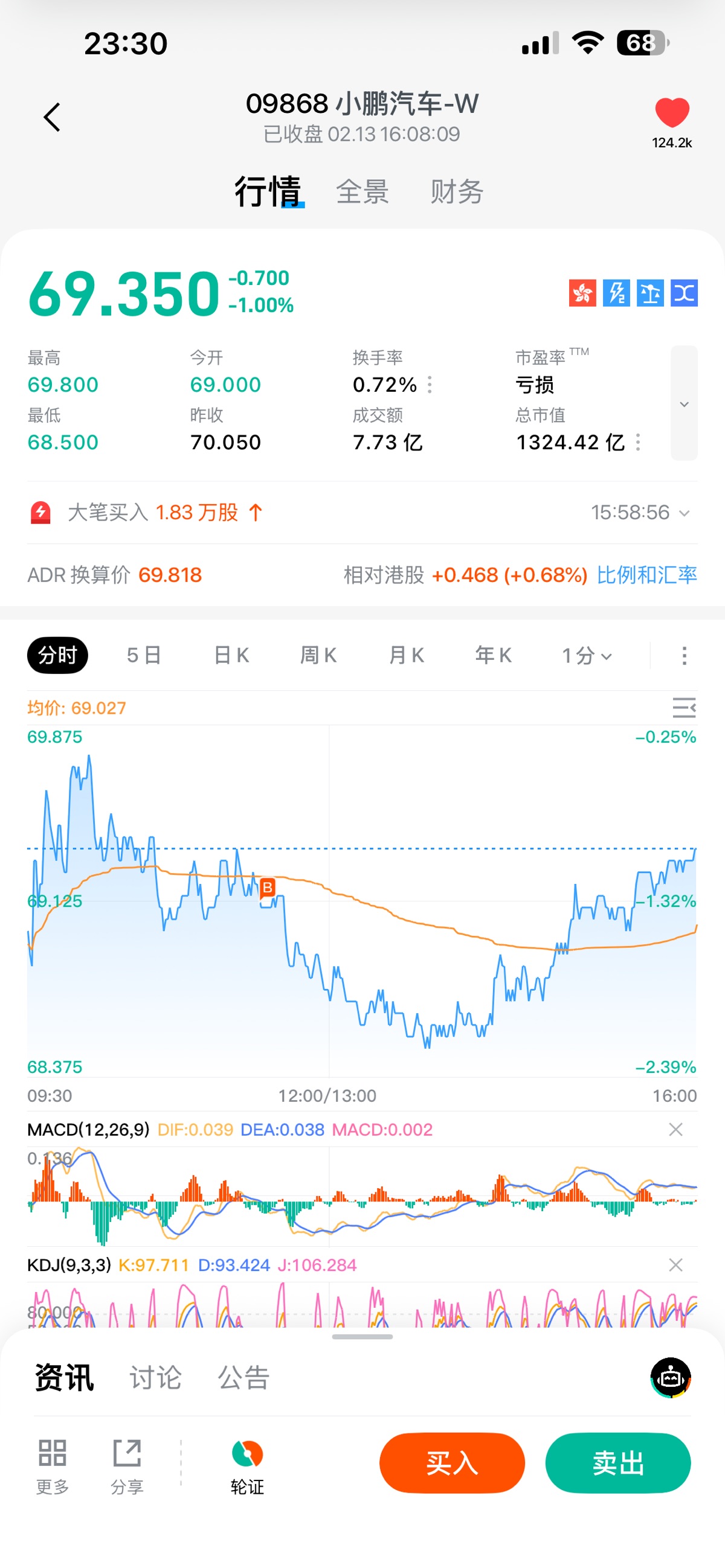Close the KDJ indicator panel

pos(675,1266)
